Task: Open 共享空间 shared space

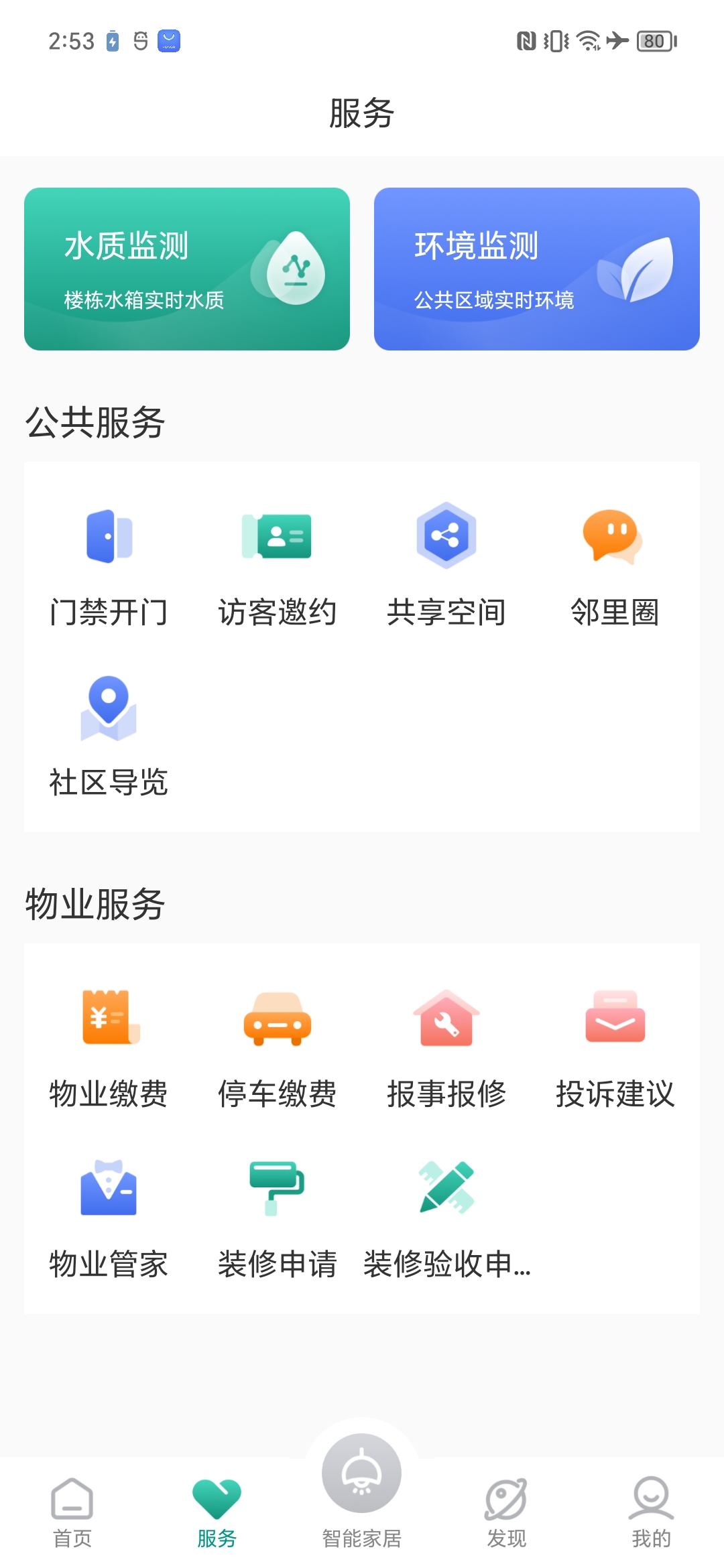Action: click(x=446, y=567)
